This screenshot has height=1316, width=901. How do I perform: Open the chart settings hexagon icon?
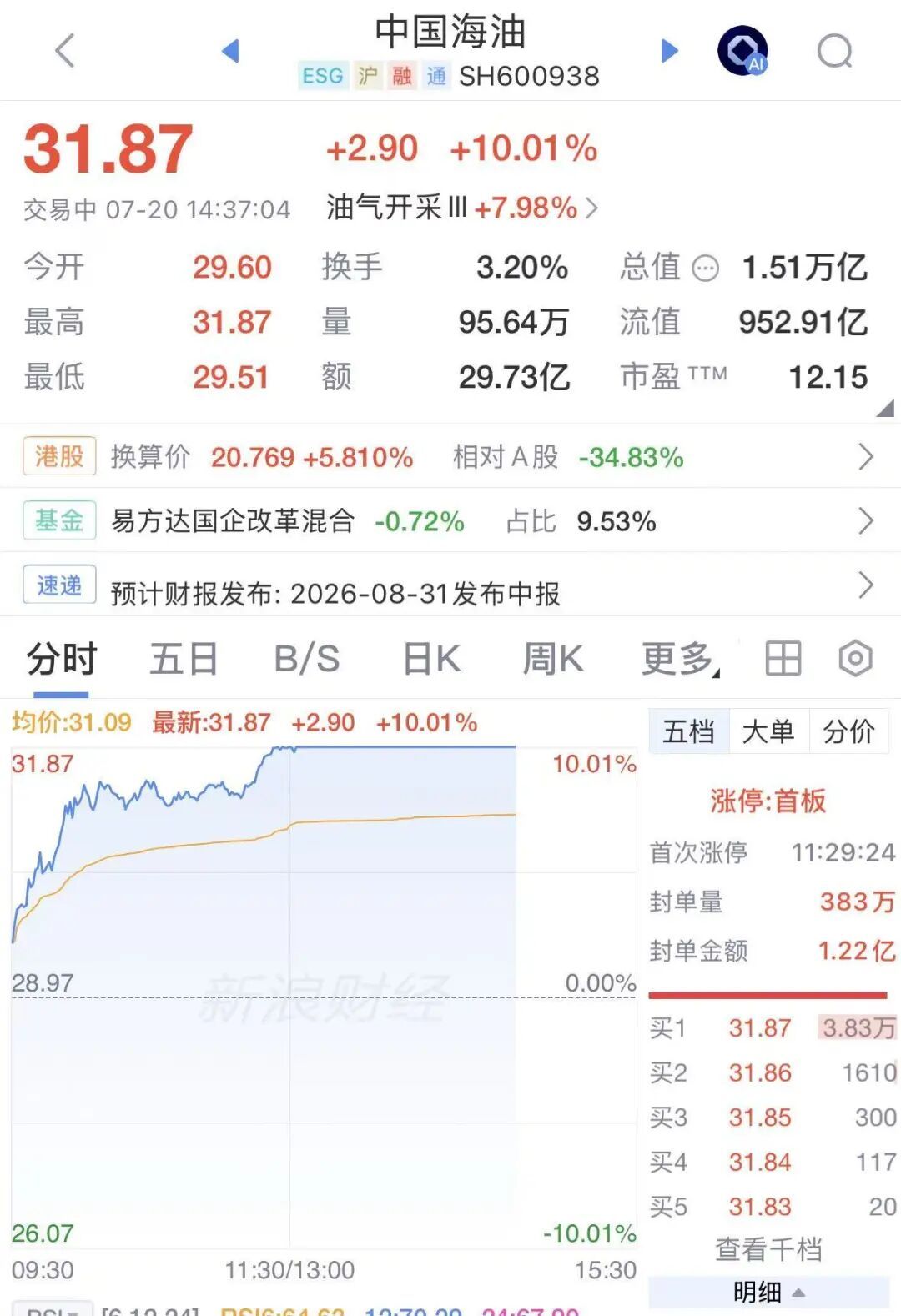856,659
